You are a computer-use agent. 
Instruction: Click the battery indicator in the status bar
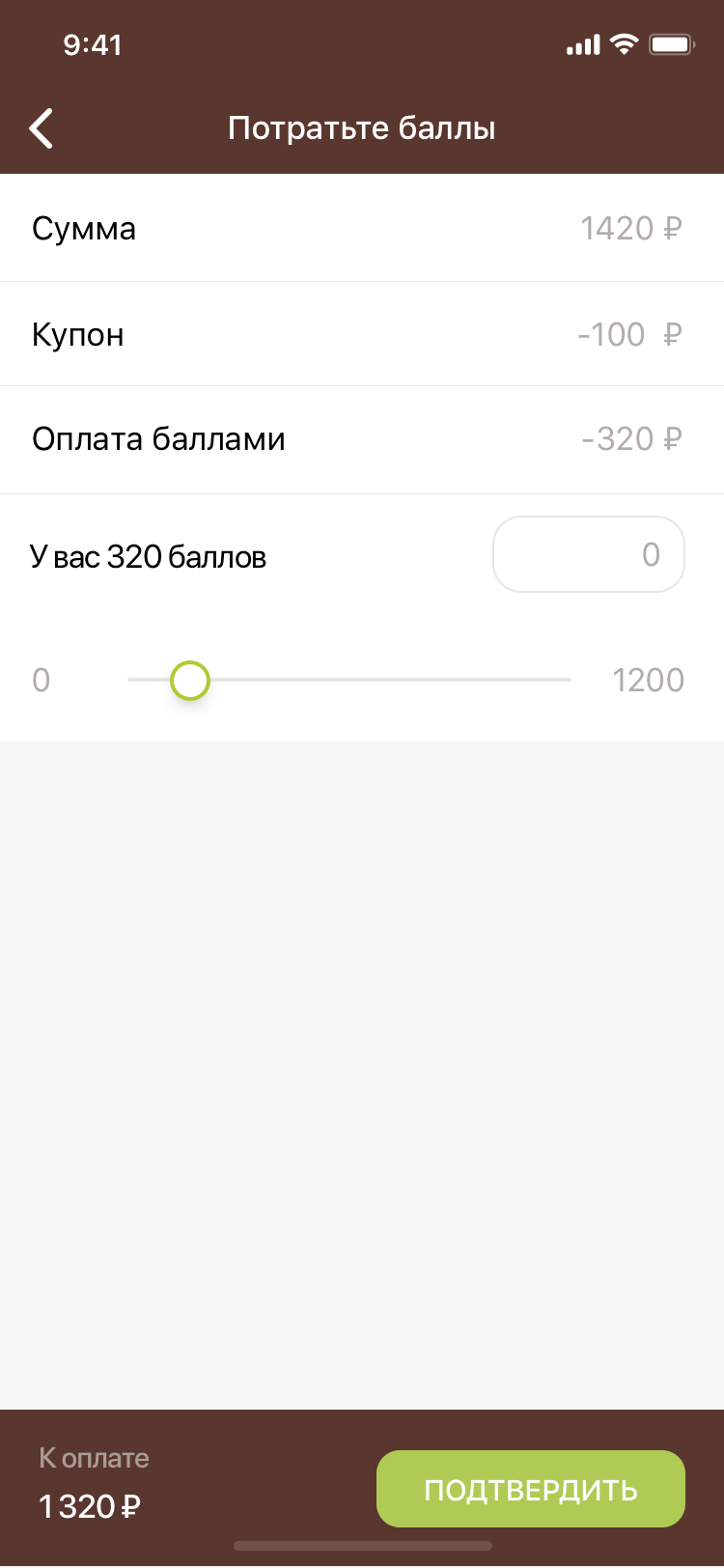tap(670, 43)
